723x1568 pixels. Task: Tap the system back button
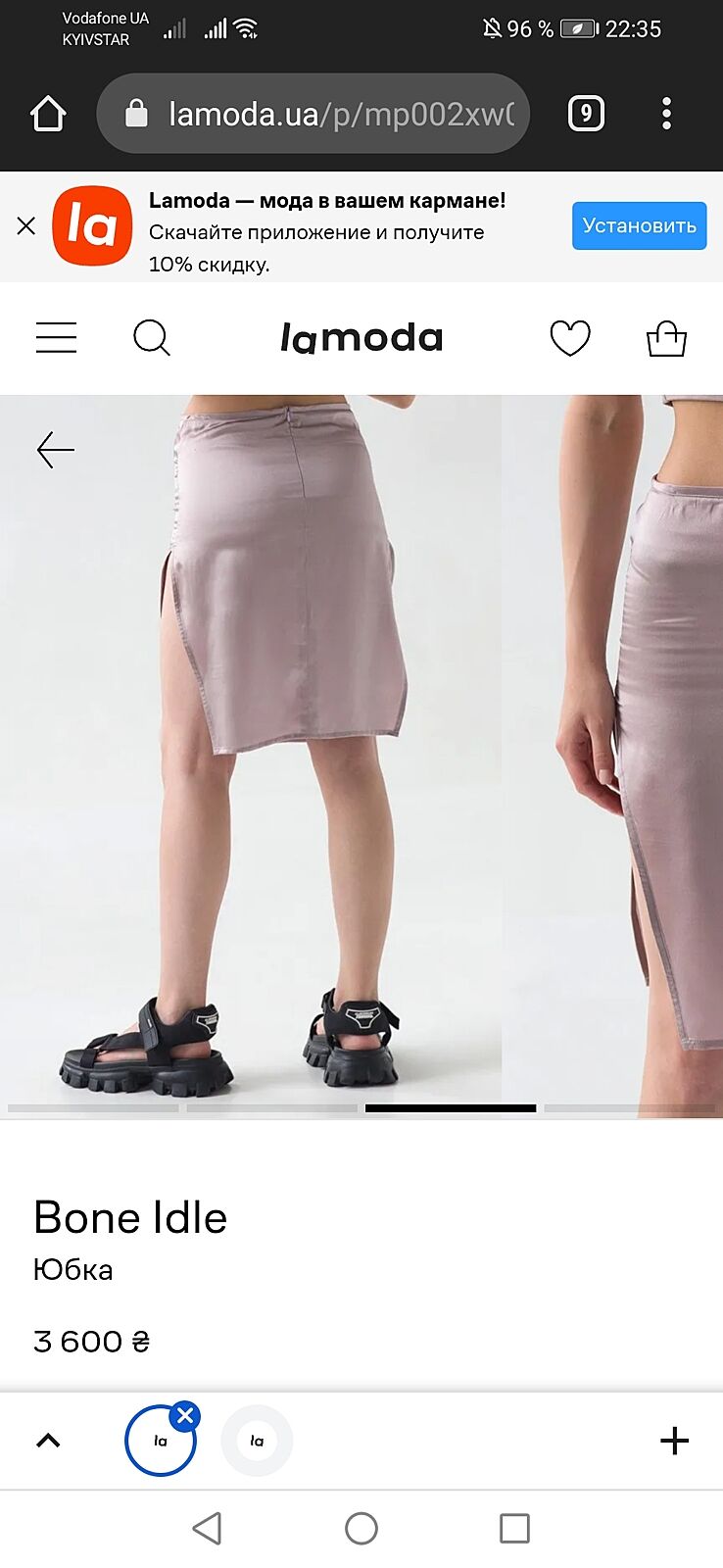(x=207, y=1528)
